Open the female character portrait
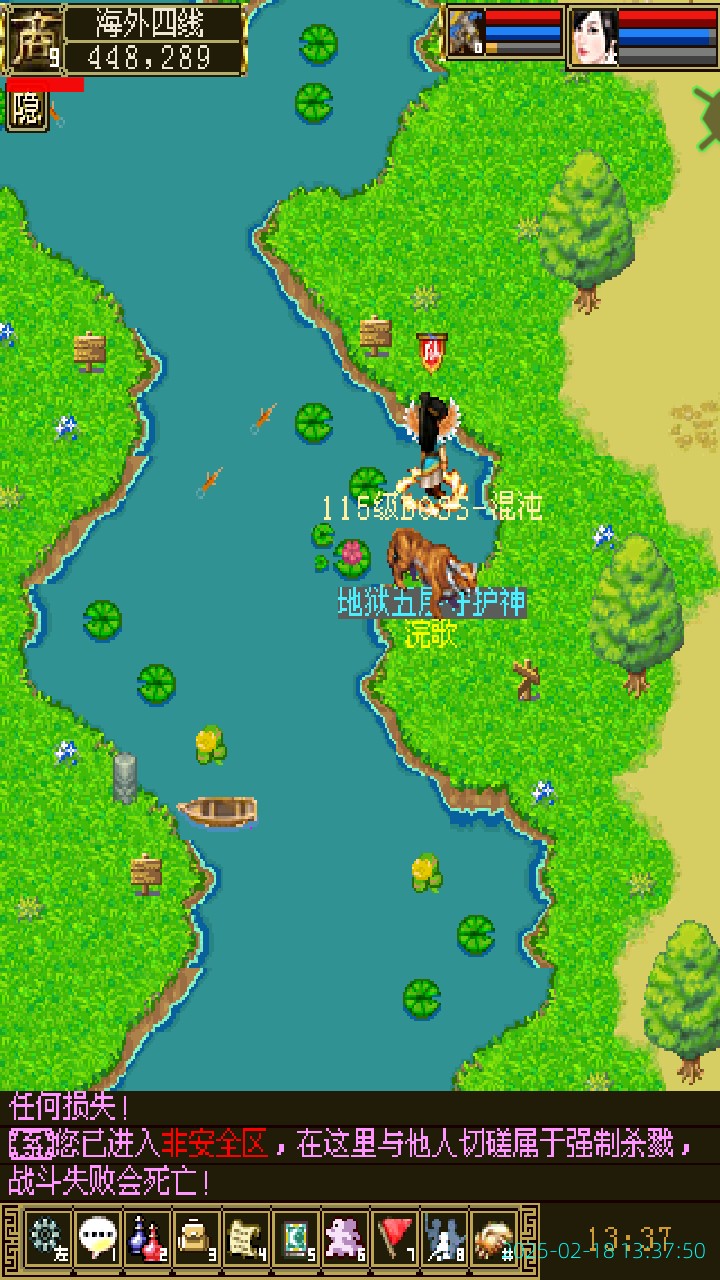Screen dimensions: 720x1280 pyautogui.click(x=593, y=35)
